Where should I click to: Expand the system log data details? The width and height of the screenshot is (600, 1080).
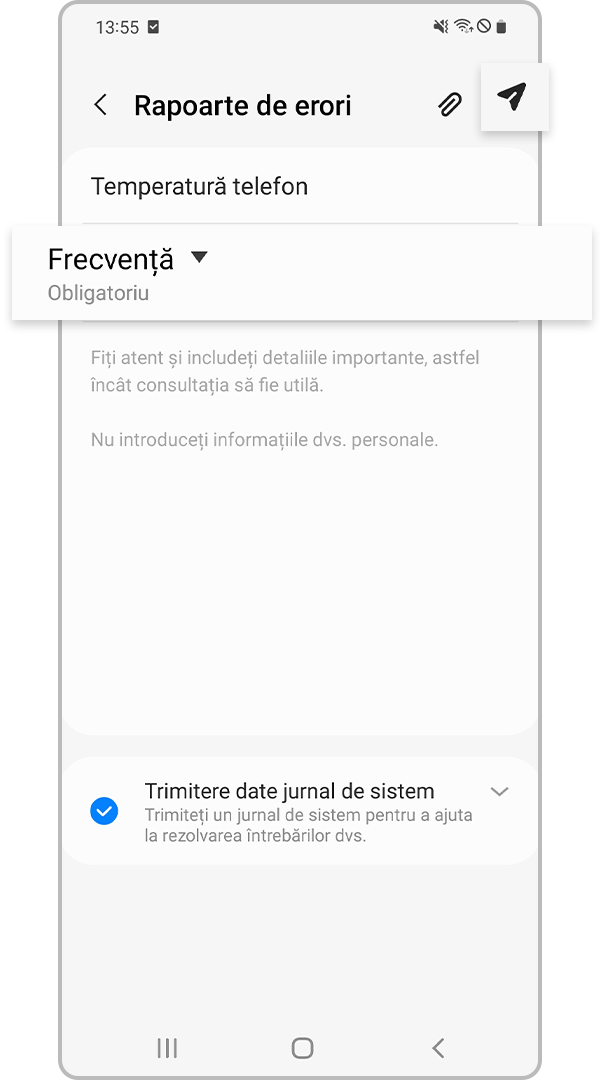point(500,791)
